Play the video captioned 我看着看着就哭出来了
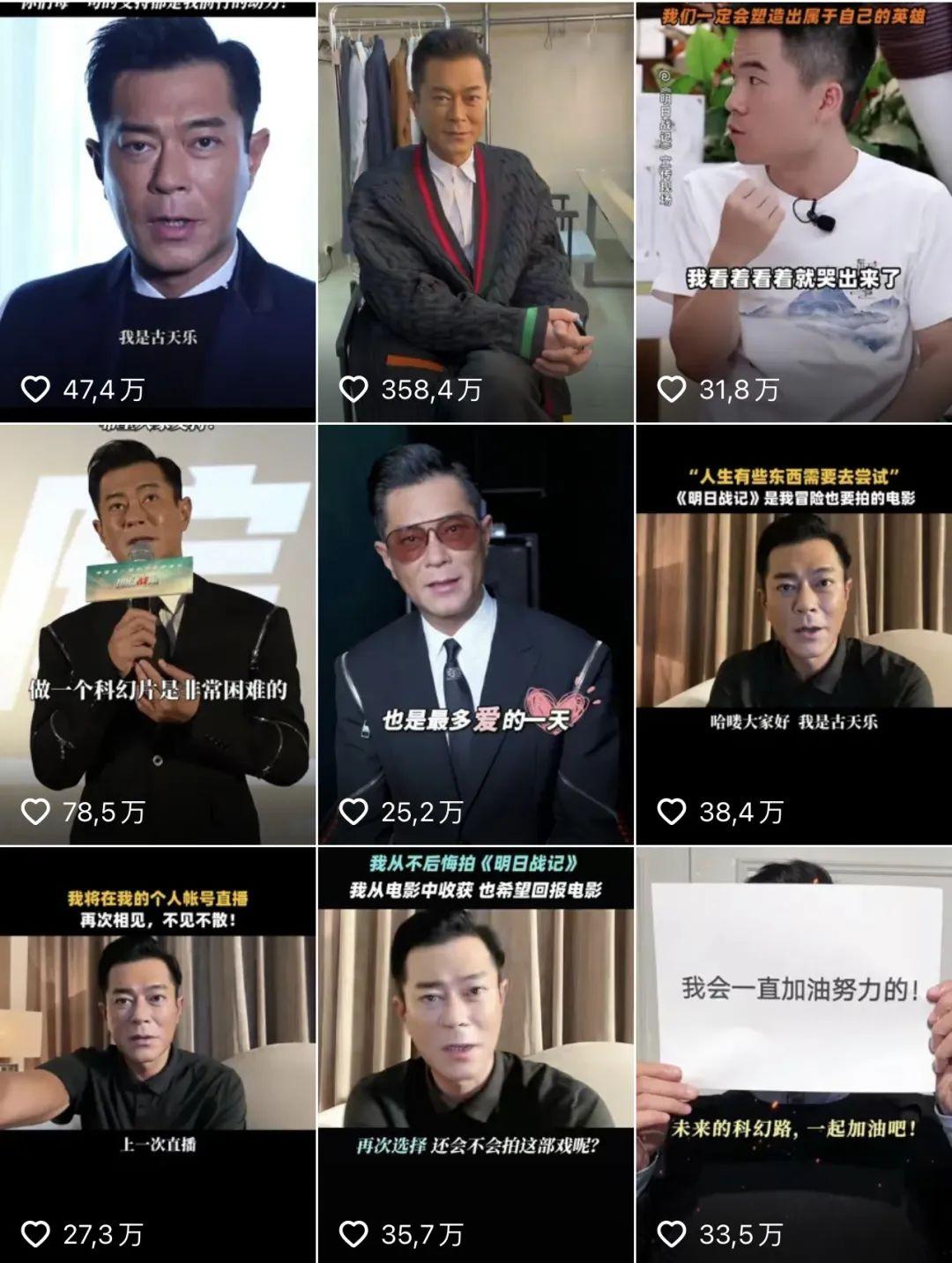952x1263 pixels. tap(793, 212)
